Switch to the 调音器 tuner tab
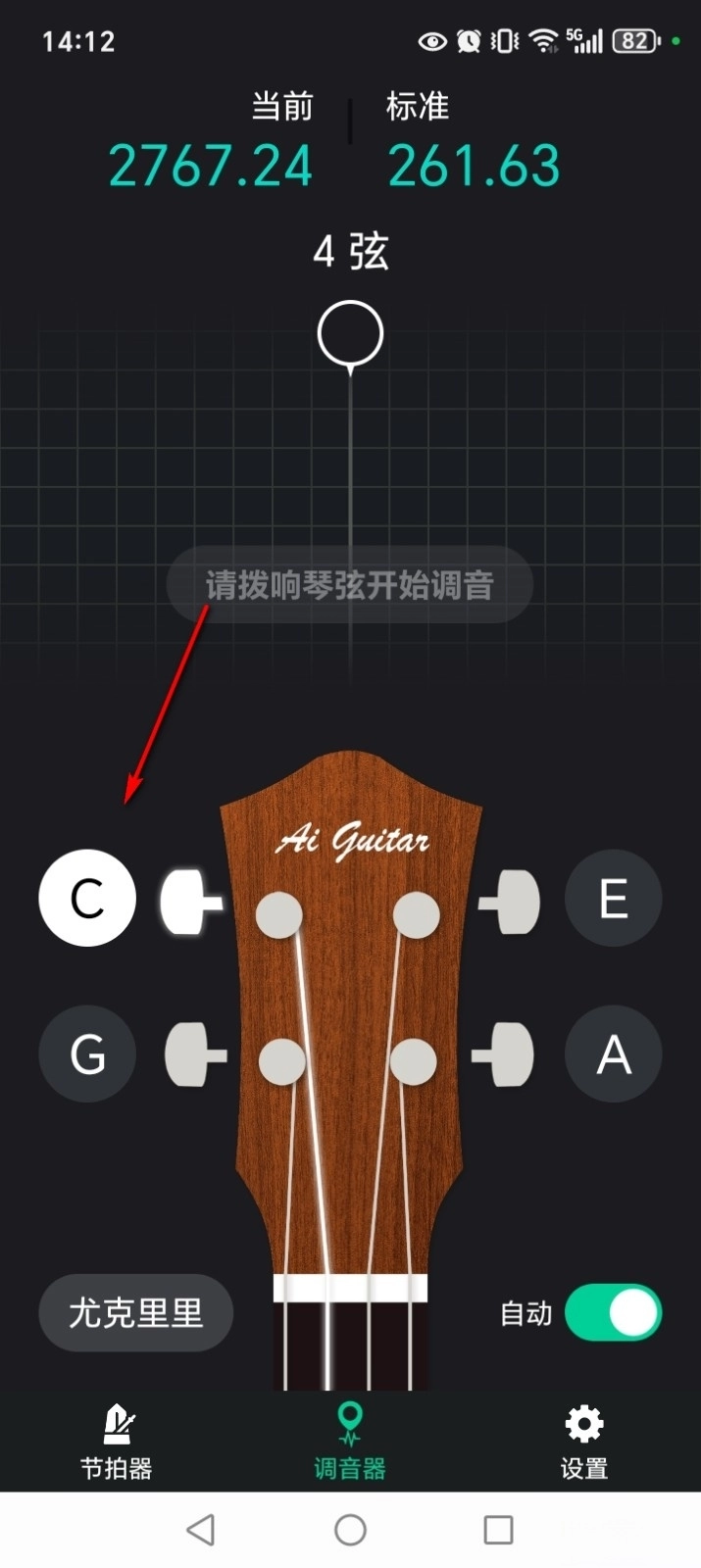Screen dimensions: 701x1568 click(350, 1441)
